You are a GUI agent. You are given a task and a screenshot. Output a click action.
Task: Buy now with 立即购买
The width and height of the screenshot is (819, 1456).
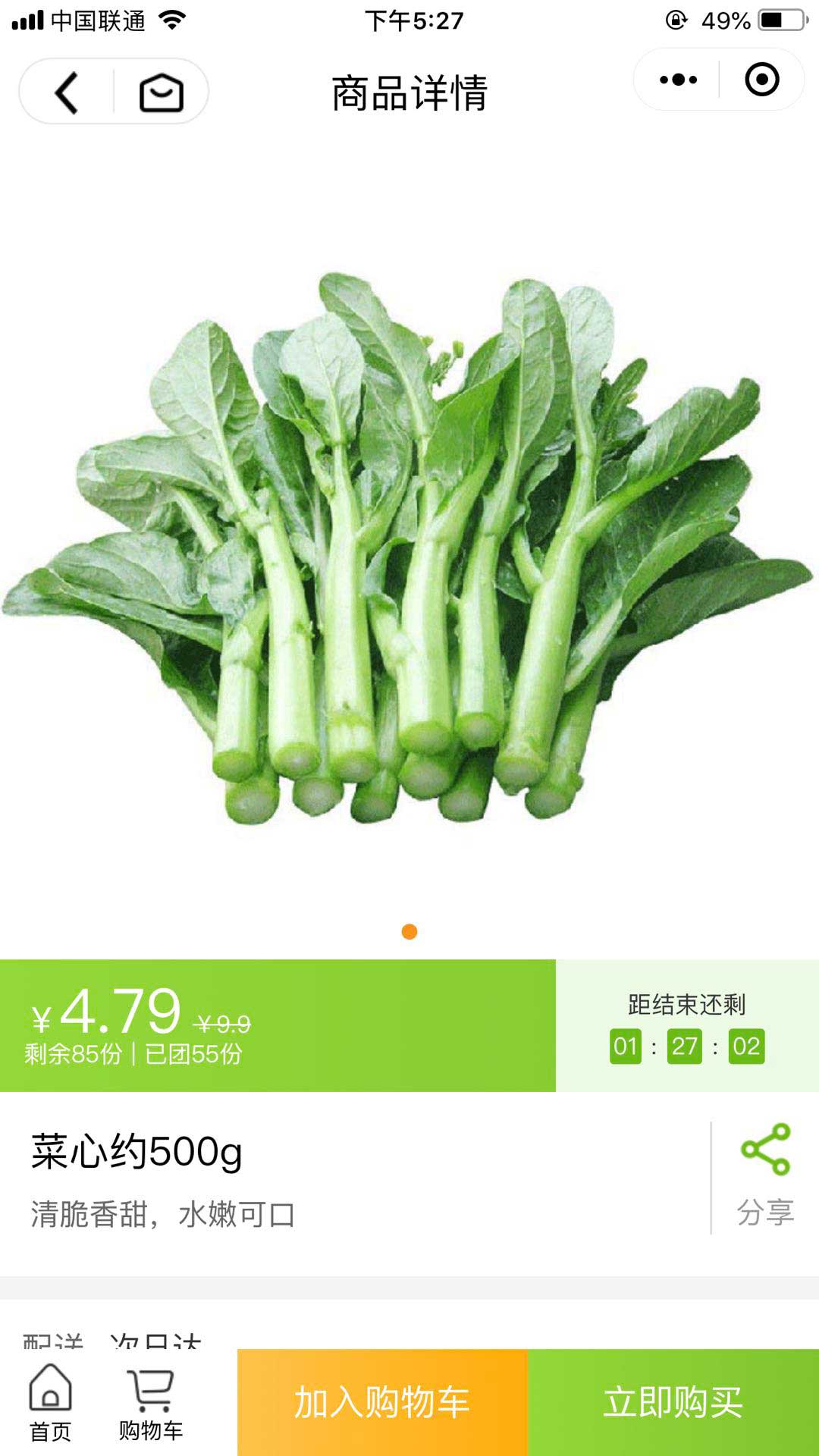click(x=673, y=1403)
